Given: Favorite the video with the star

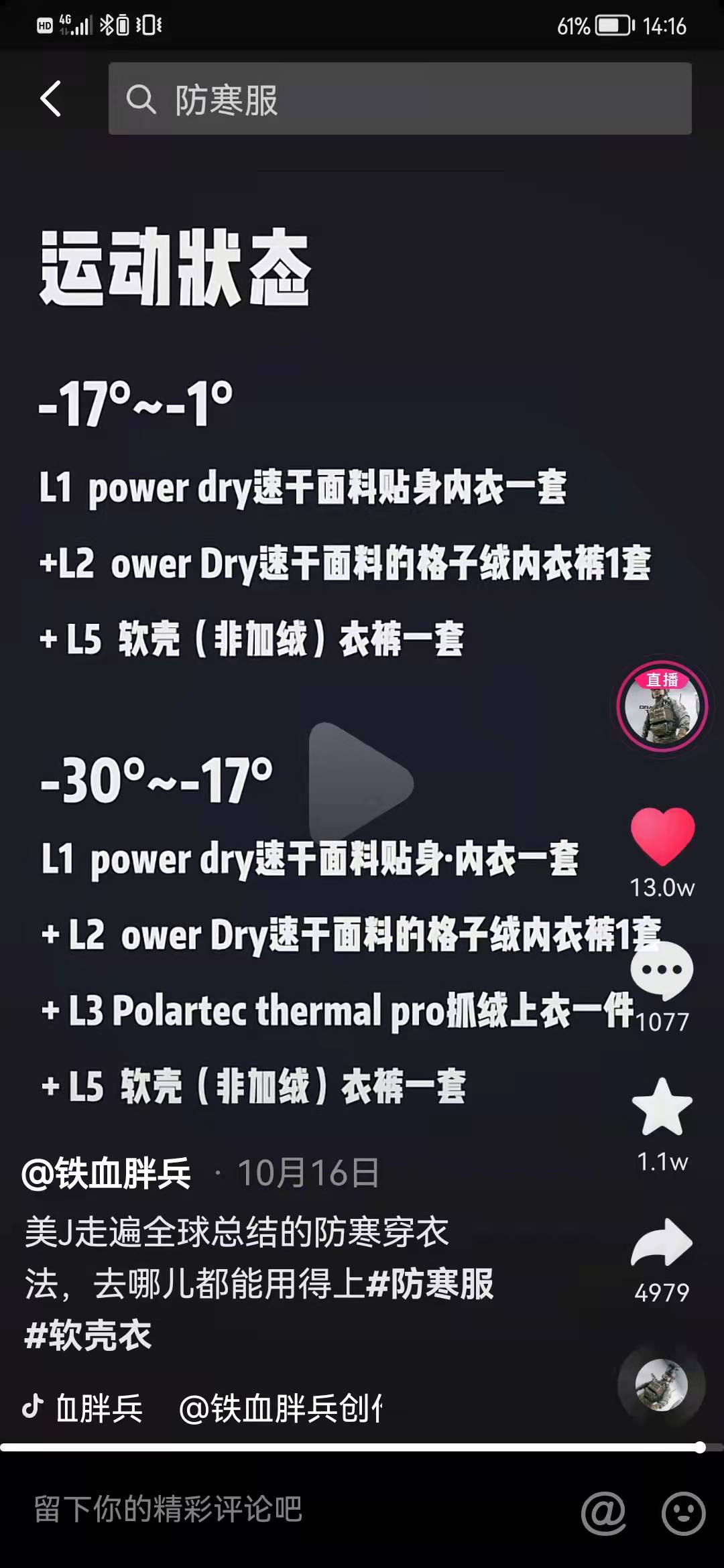Looking at the screenshot, I should click(x=662, y=1107).
